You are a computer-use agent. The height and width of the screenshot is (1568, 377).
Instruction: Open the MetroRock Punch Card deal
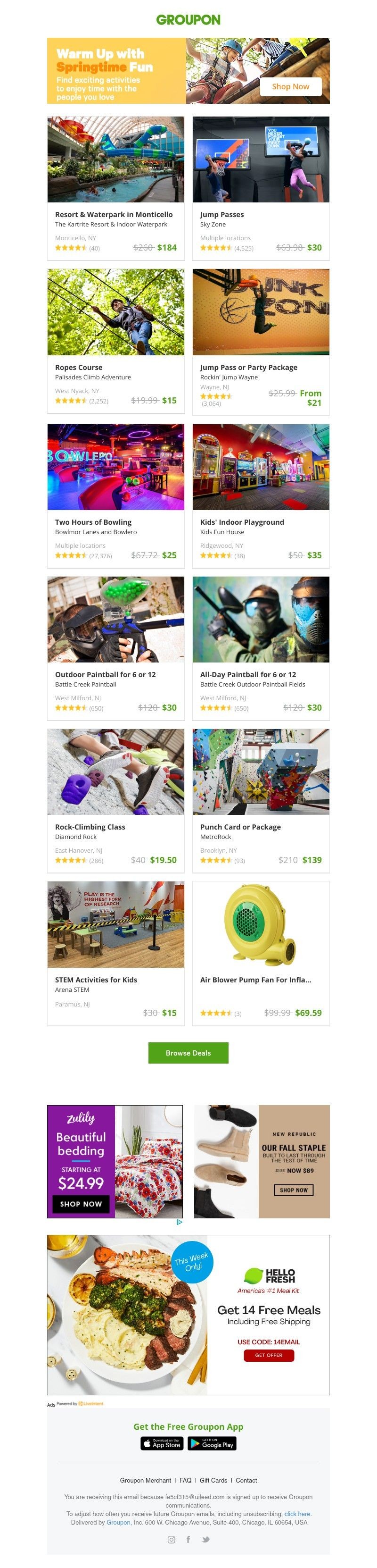click(x=240, y=827)
